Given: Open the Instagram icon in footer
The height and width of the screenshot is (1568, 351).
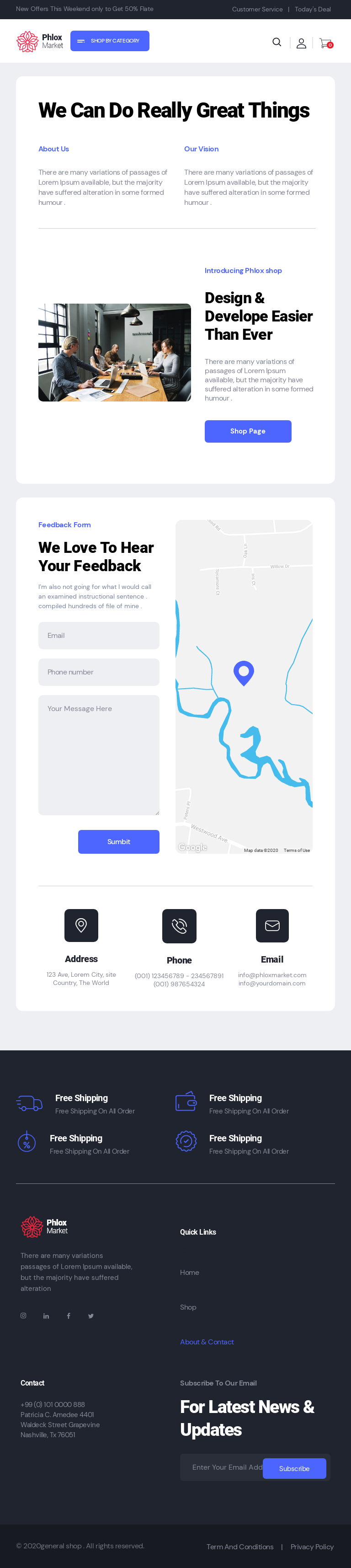Looking at the screenshot, I should 23,1316.
